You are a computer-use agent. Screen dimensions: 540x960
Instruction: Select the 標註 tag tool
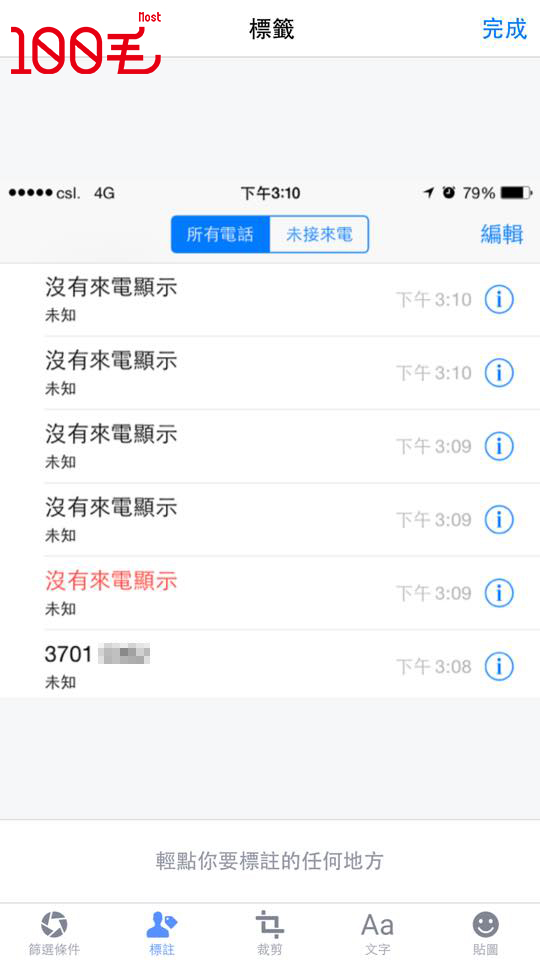162,934
